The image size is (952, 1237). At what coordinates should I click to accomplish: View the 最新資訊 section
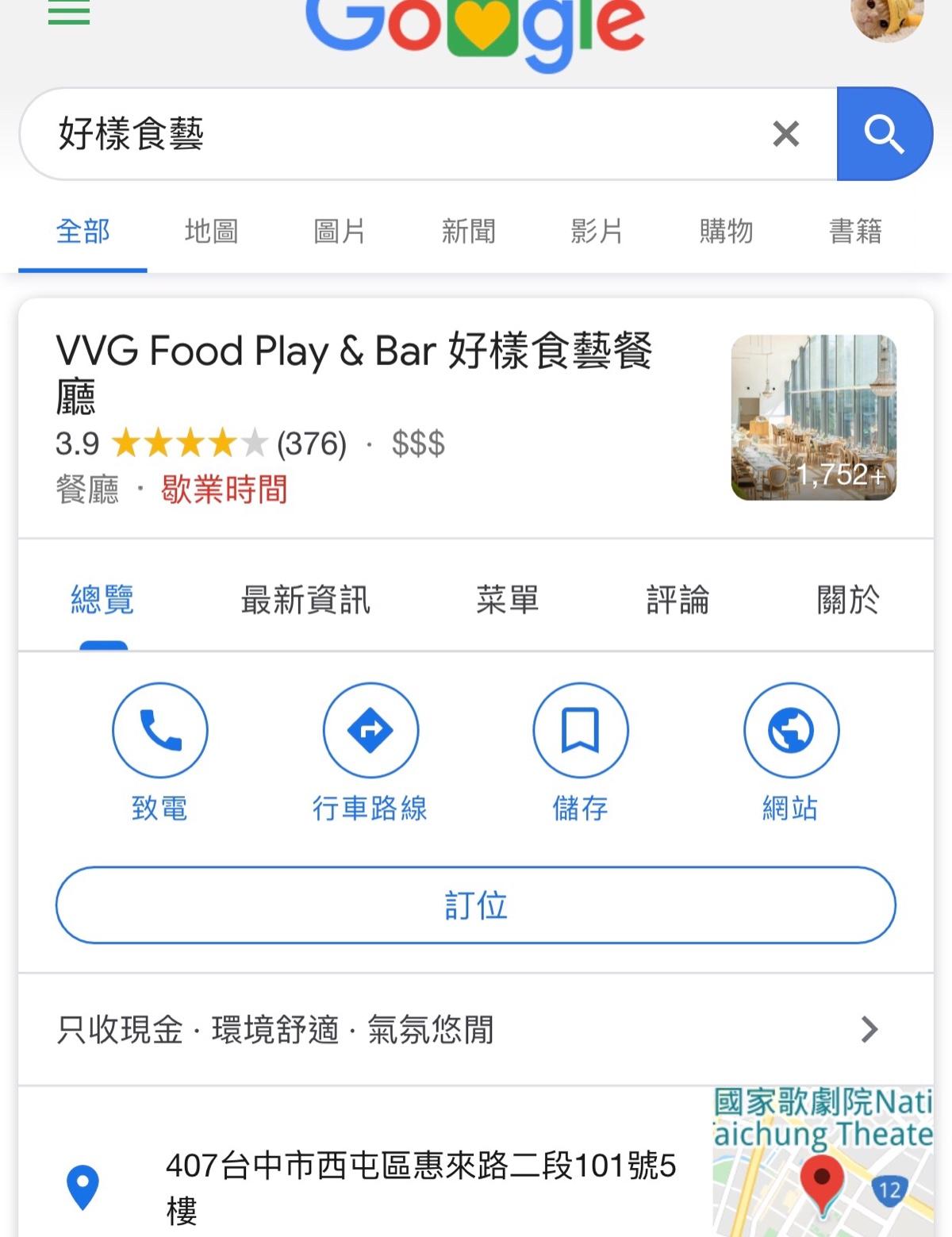[x=305, y=600]
